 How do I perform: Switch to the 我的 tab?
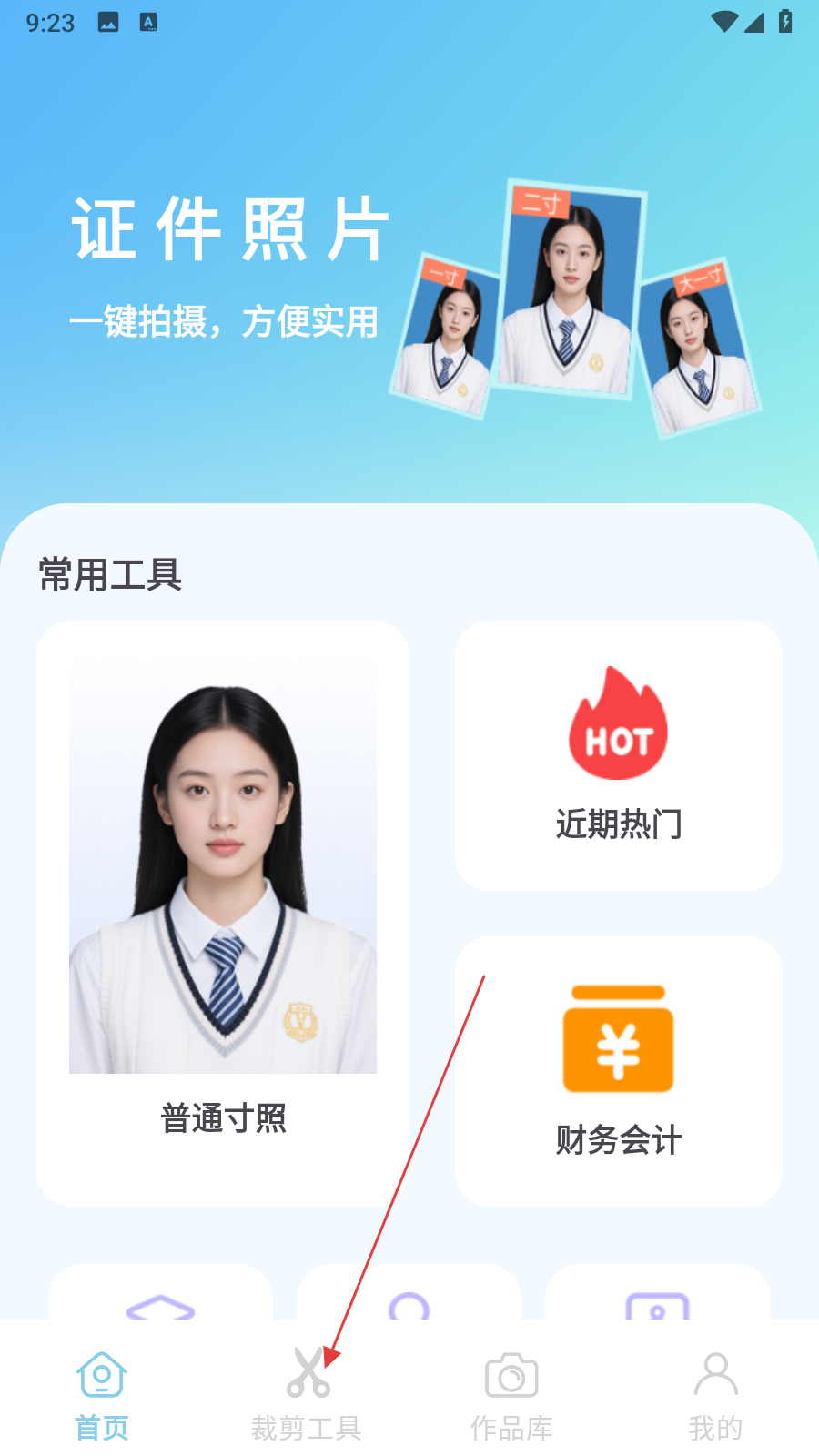(x=716, y=1396)
